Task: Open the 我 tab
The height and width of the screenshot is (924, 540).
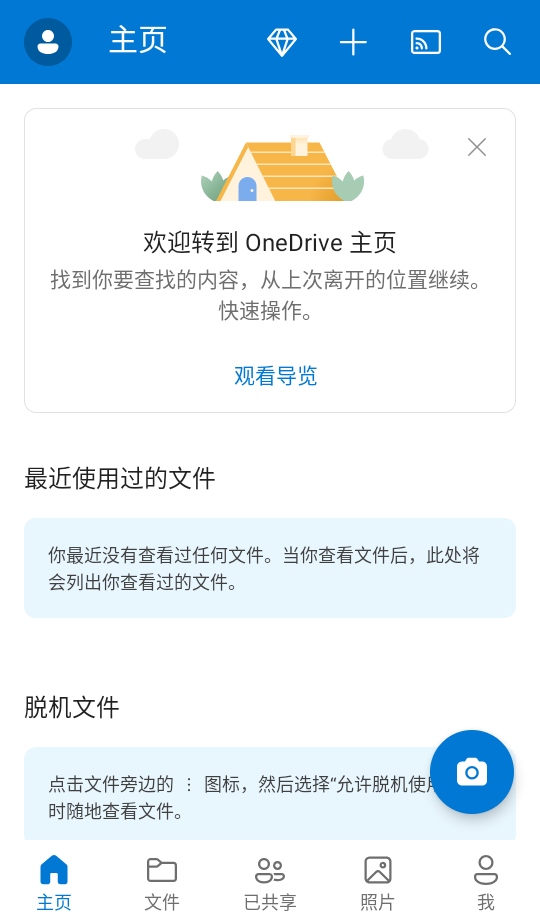Action: (x=486, y=883)
